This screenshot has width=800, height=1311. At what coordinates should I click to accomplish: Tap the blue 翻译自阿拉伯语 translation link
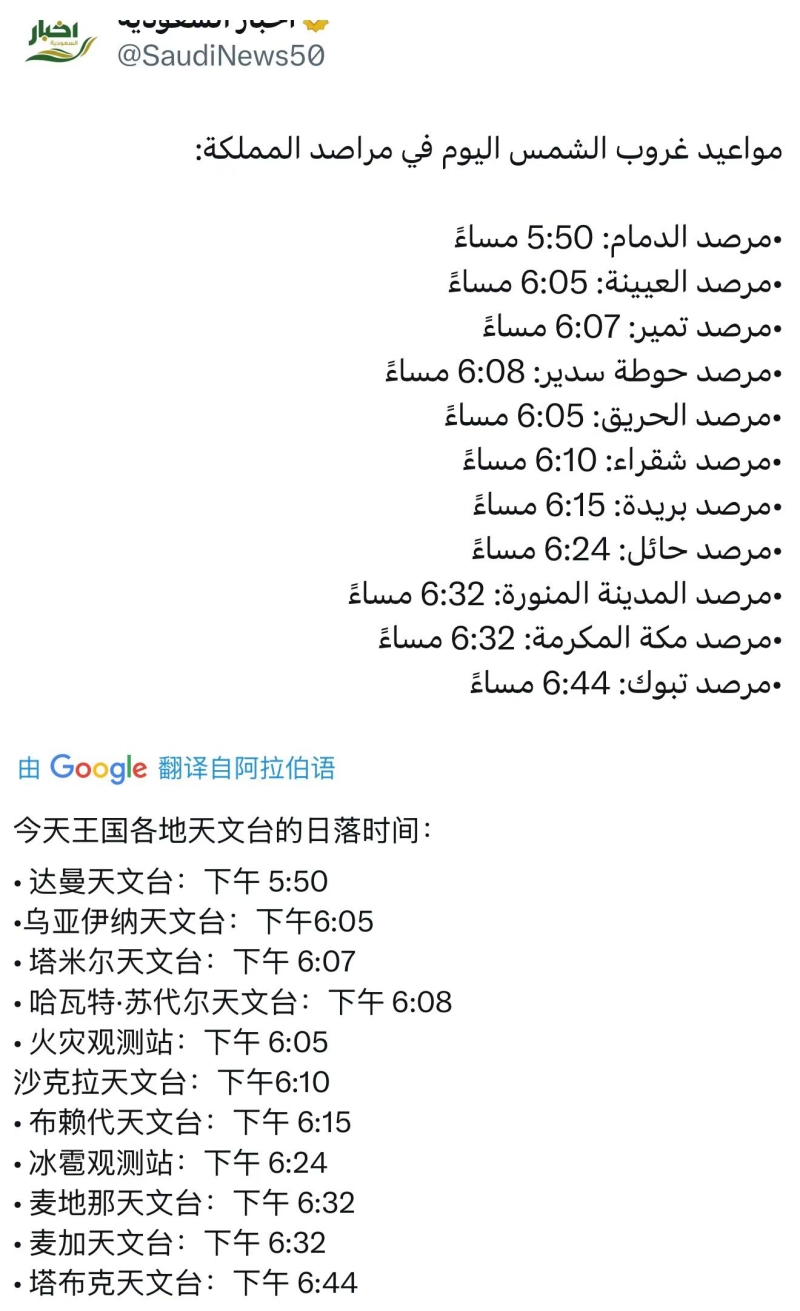pyautogui.click(x=246, y=768)
